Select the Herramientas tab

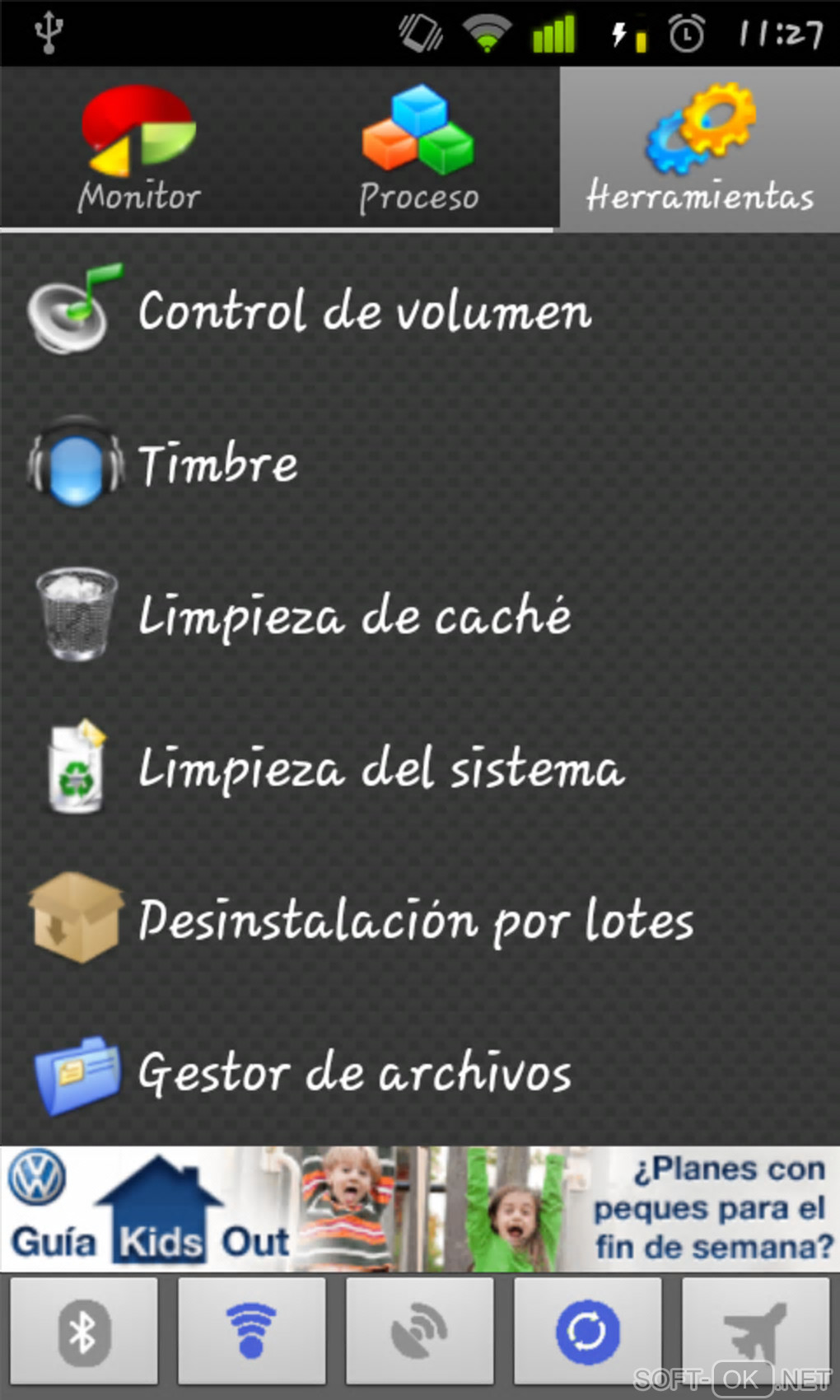[699, 149]
